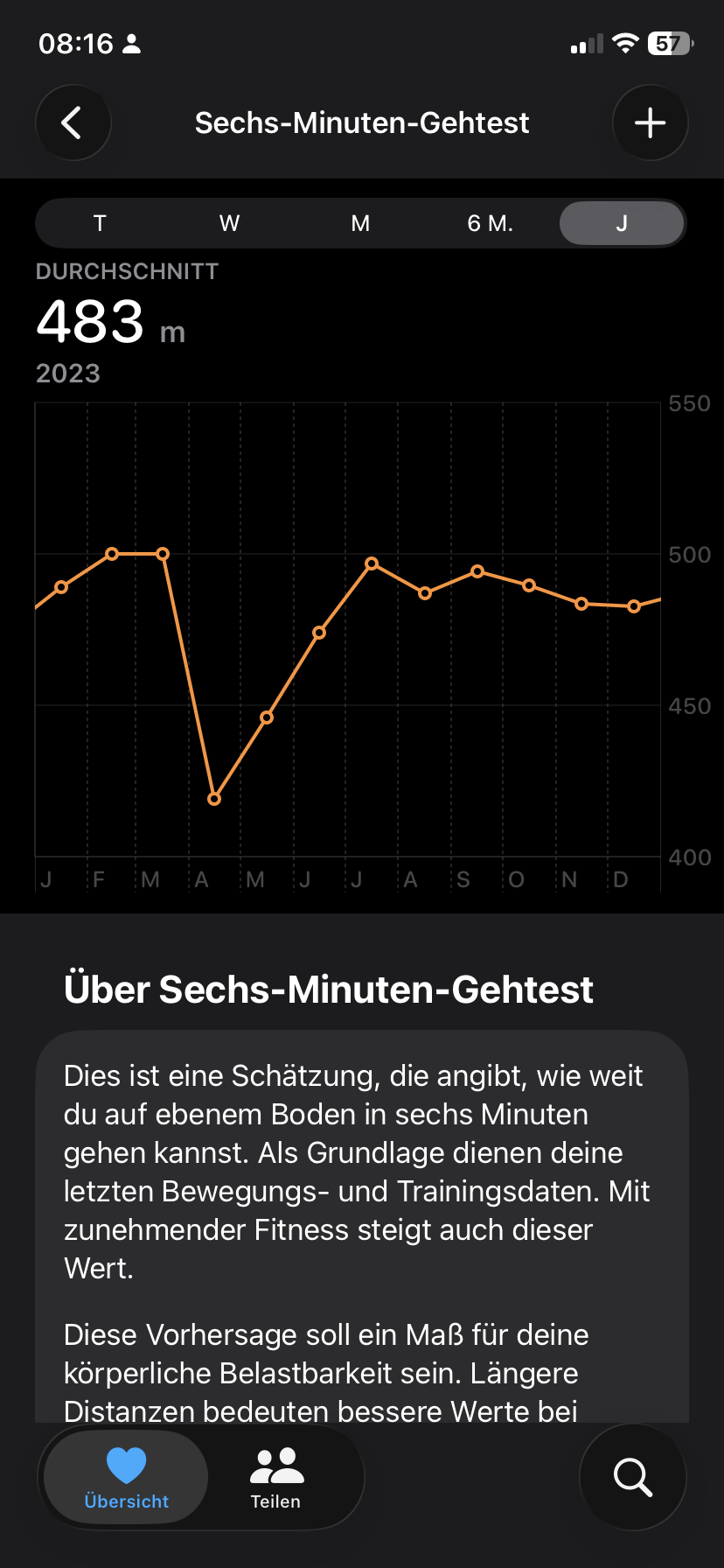
Task: Switch to the T day view
Action: pos(100,223)
